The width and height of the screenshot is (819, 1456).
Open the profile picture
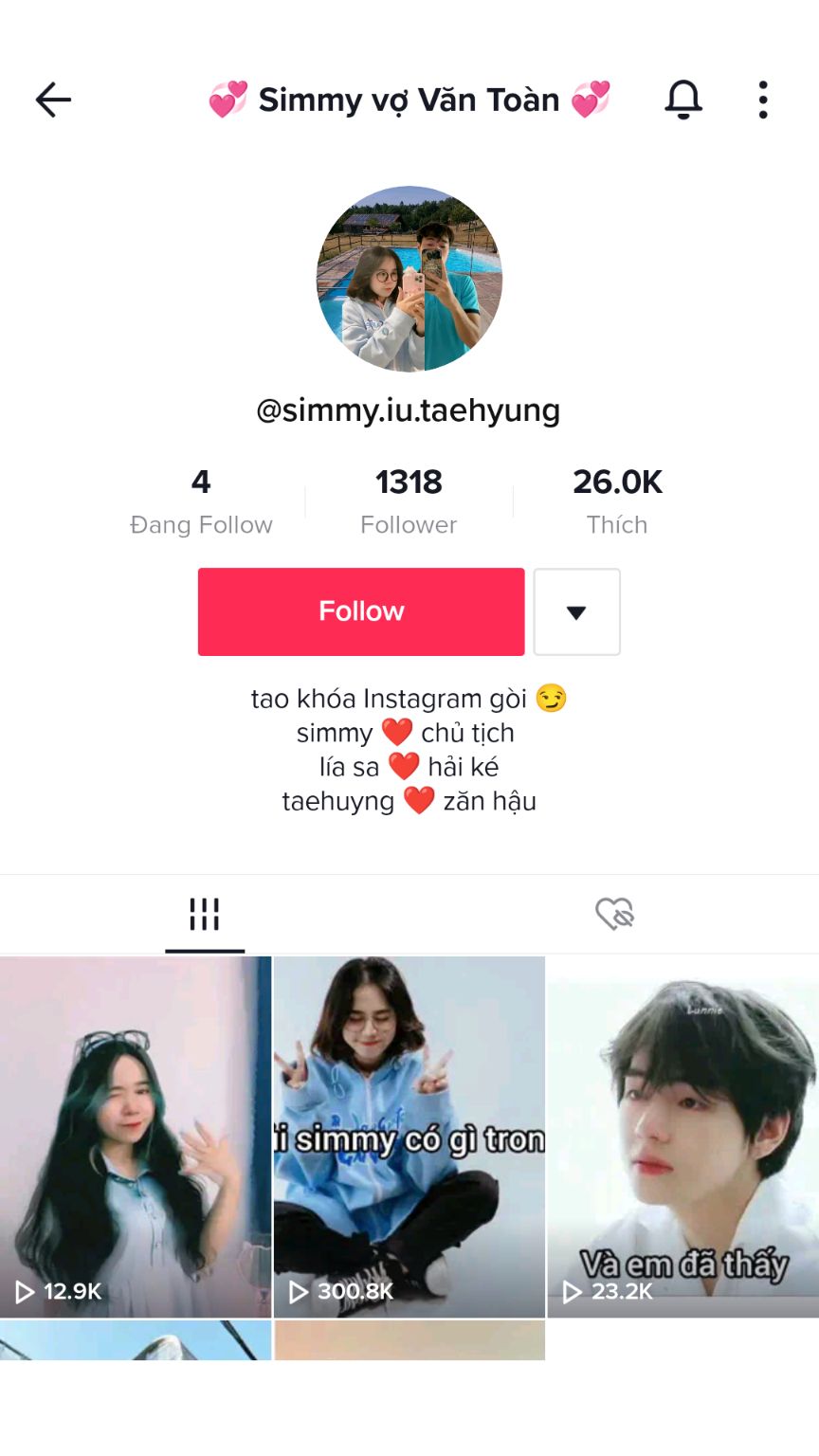(x=409, y=279)
